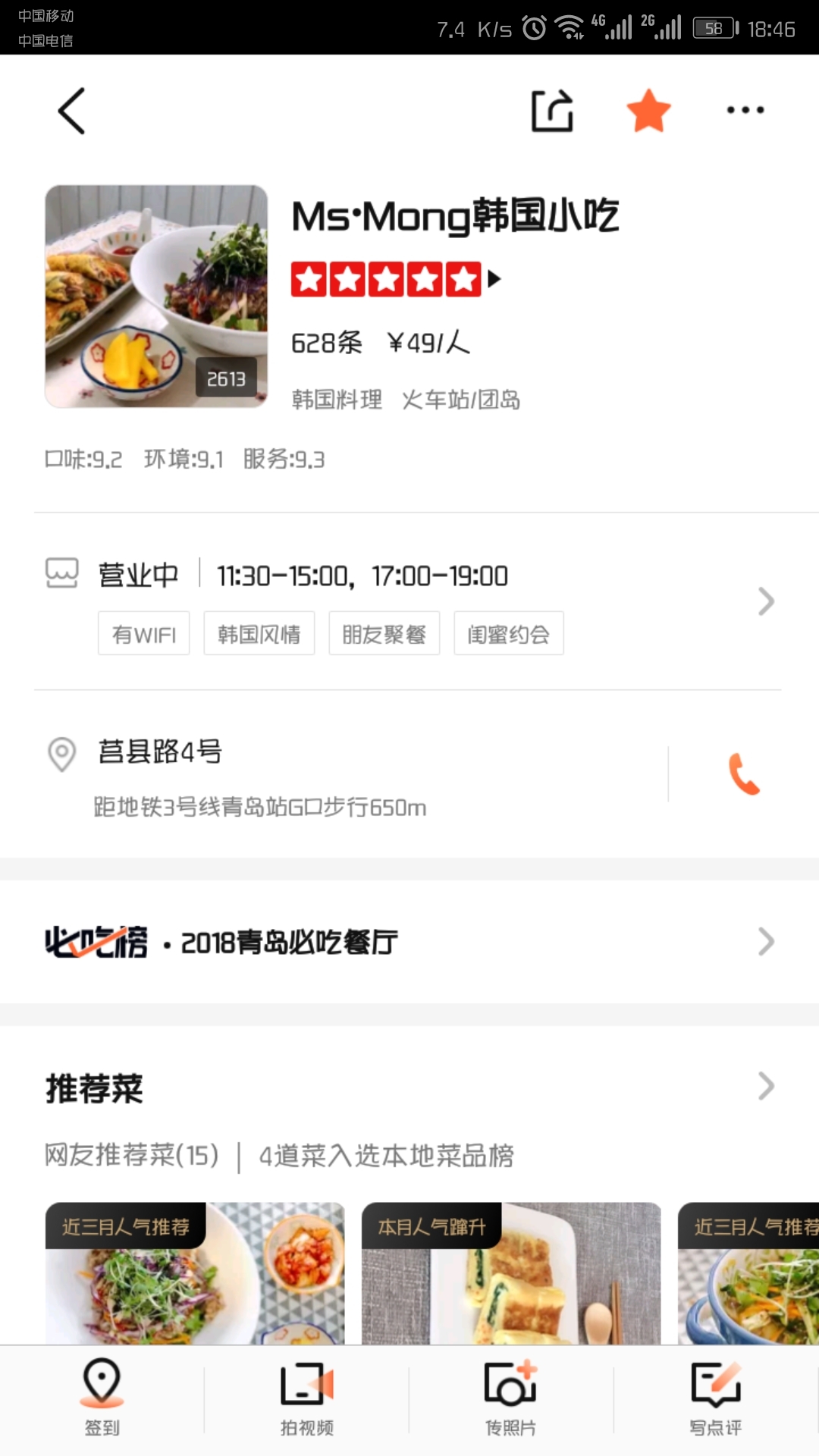Open 韩国料理 cuisine category
Screen dimensions: 819x1456
(337, 400)
